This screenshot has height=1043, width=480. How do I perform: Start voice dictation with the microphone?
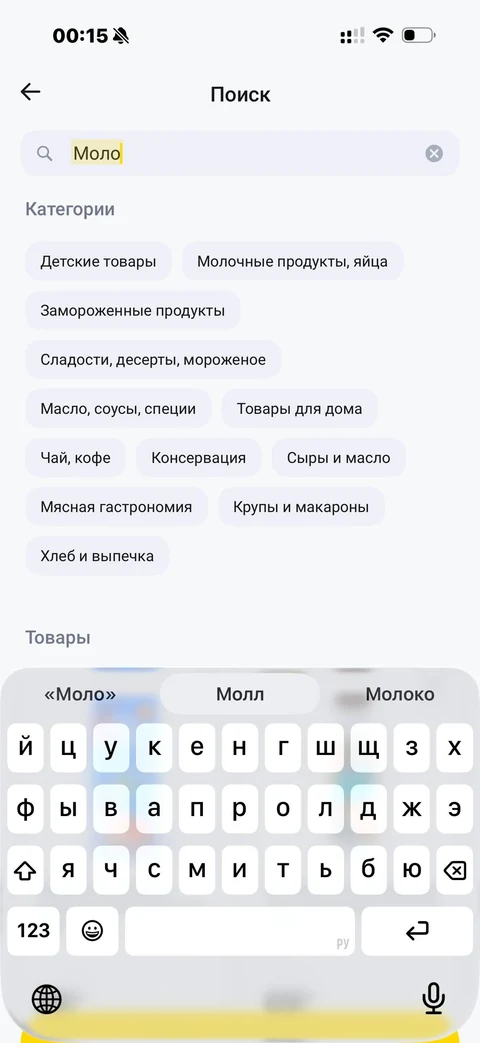click(433, 998)
